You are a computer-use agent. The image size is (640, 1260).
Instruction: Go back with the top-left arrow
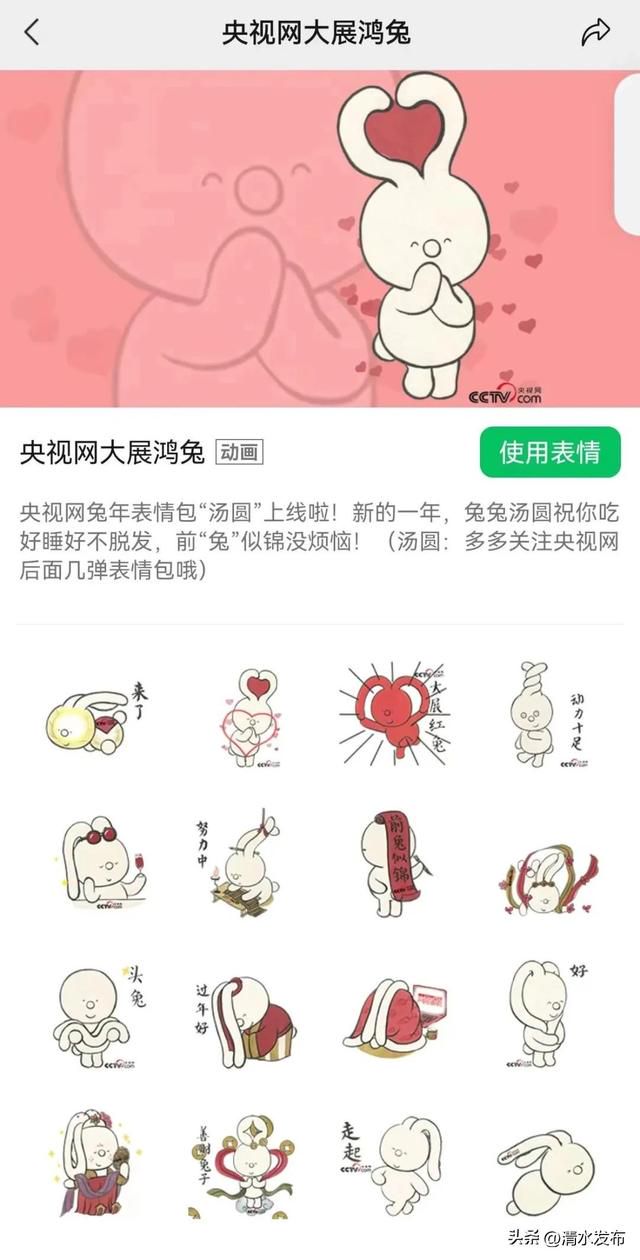(32, 32)
